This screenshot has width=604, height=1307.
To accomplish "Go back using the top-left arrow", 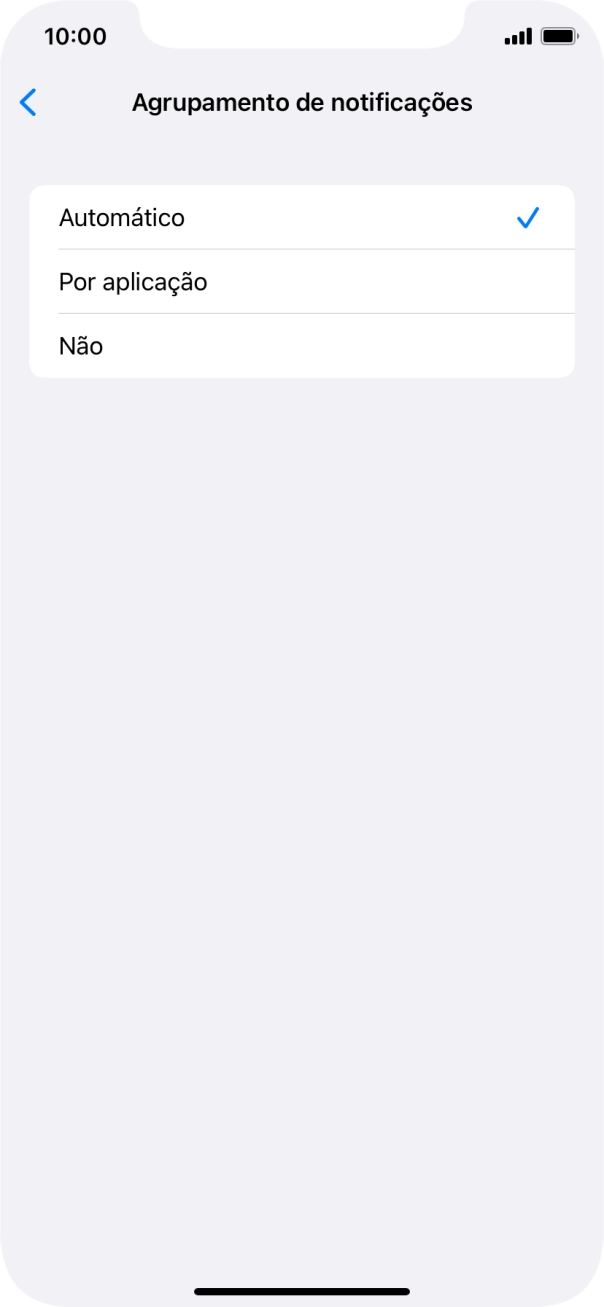I will point(28,102).
